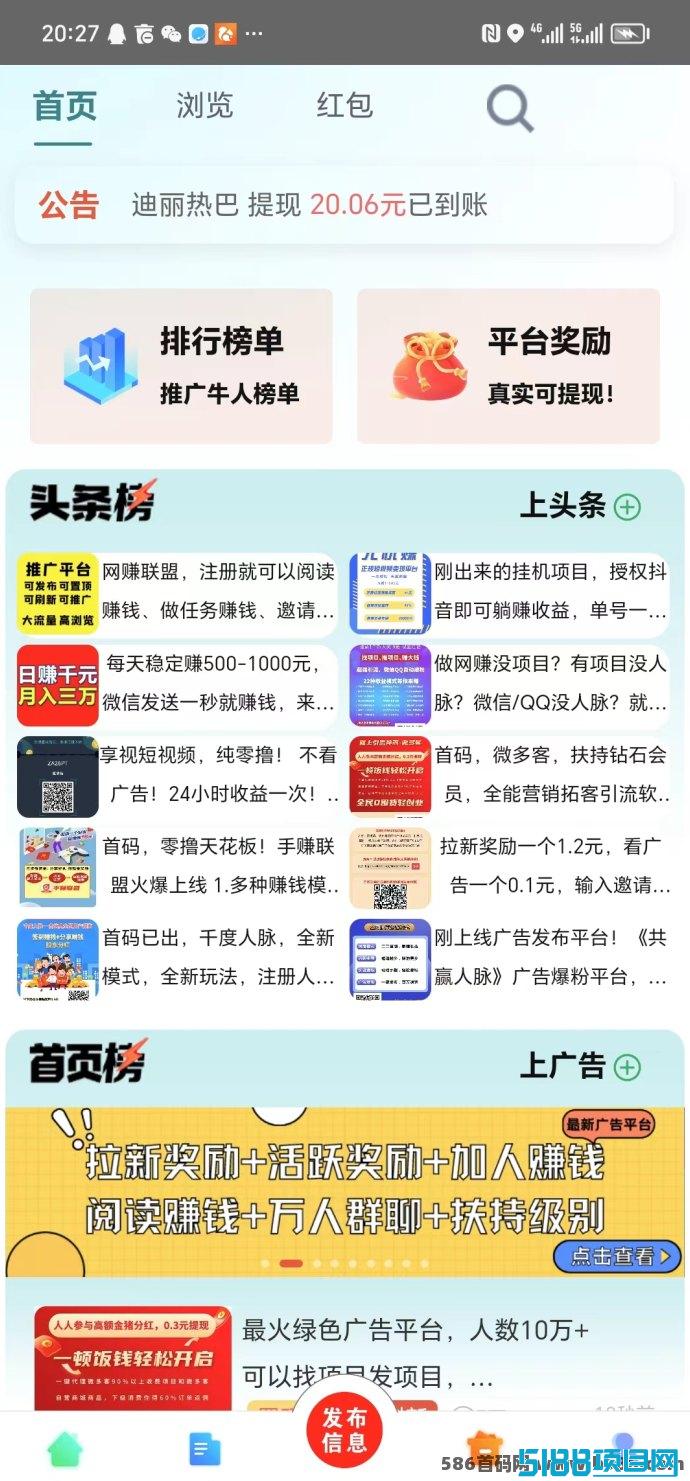Viewport: 690px width, 1481px height.
Task: Open the 平台奖励 card
Action: tap(508, 366)
